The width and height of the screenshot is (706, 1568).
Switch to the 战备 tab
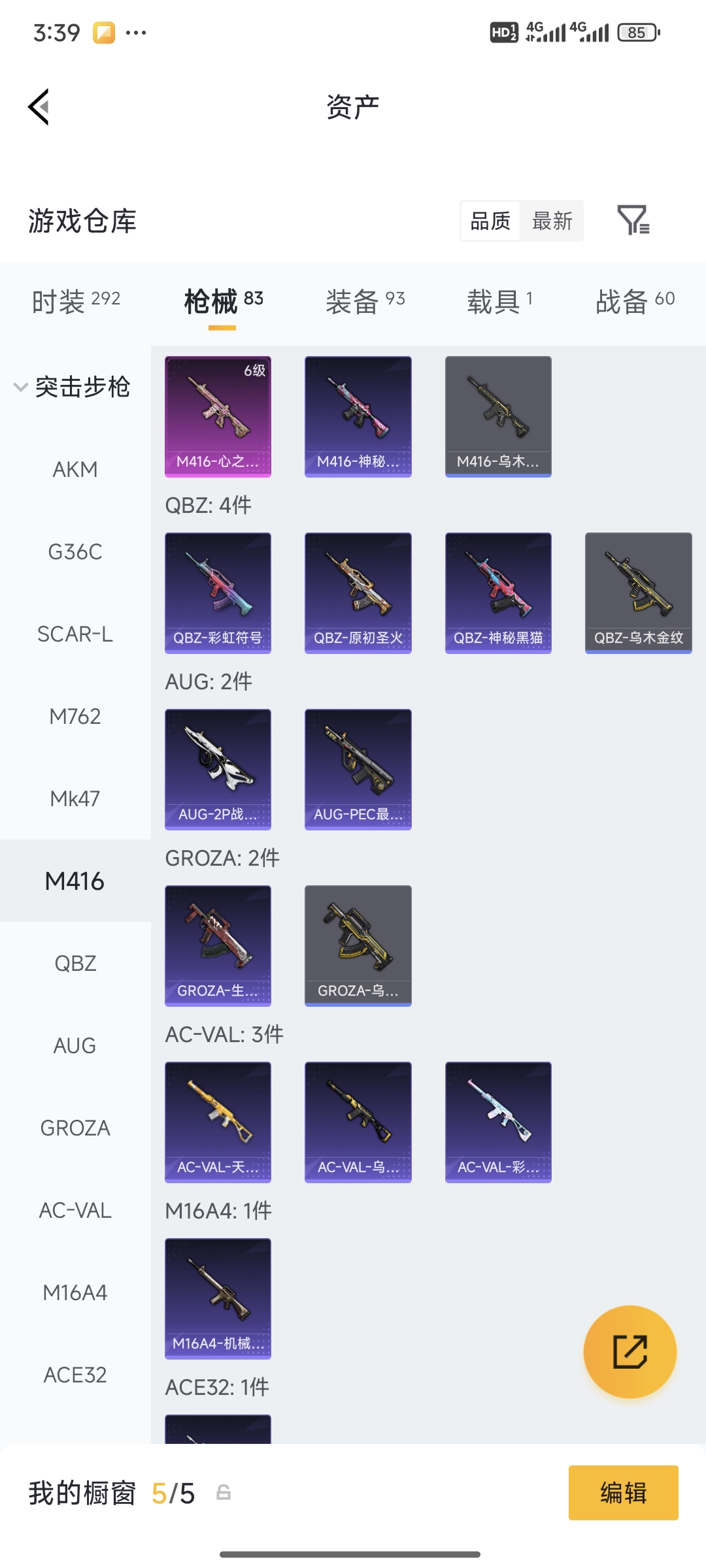click(x=635, y=301)
